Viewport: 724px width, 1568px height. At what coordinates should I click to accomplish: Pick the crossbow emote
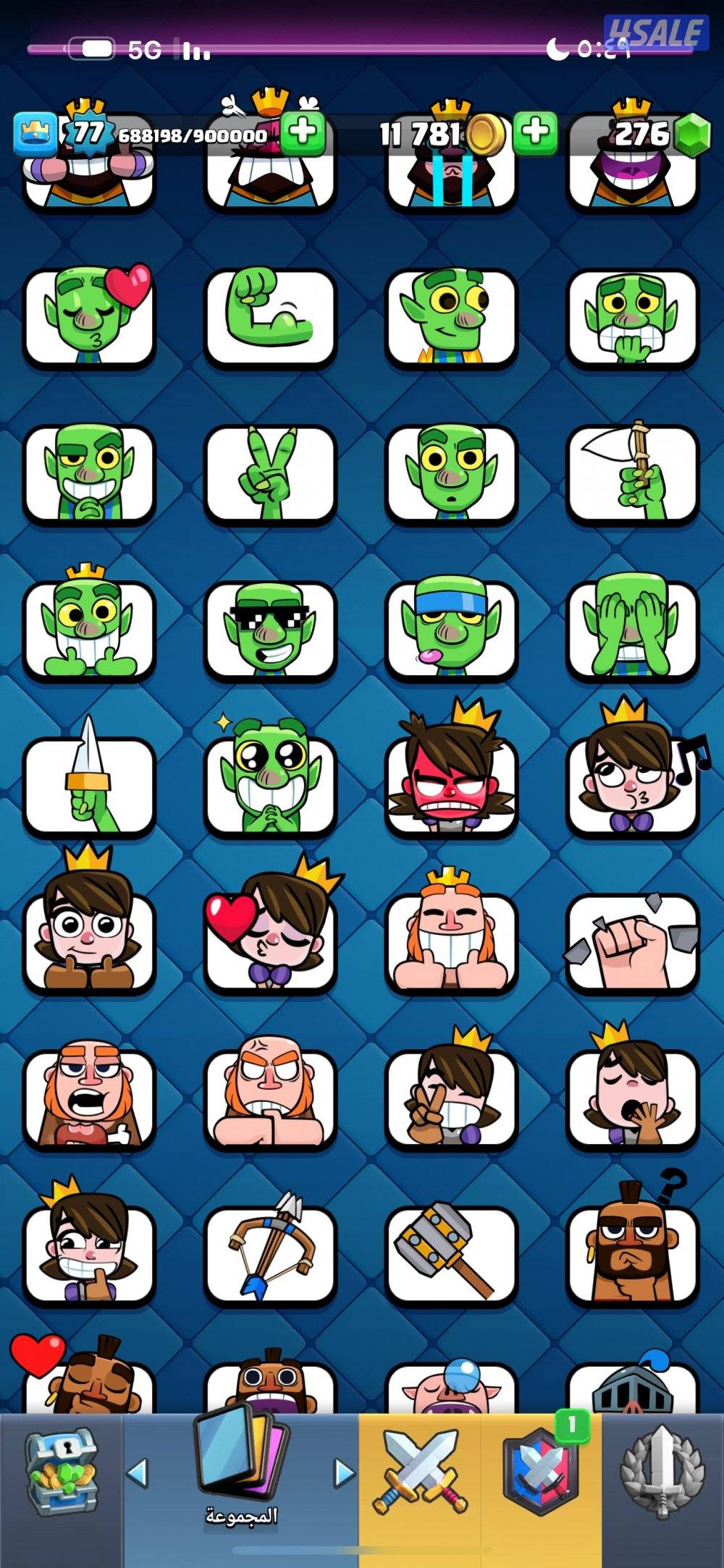(x=271, y=1255)
